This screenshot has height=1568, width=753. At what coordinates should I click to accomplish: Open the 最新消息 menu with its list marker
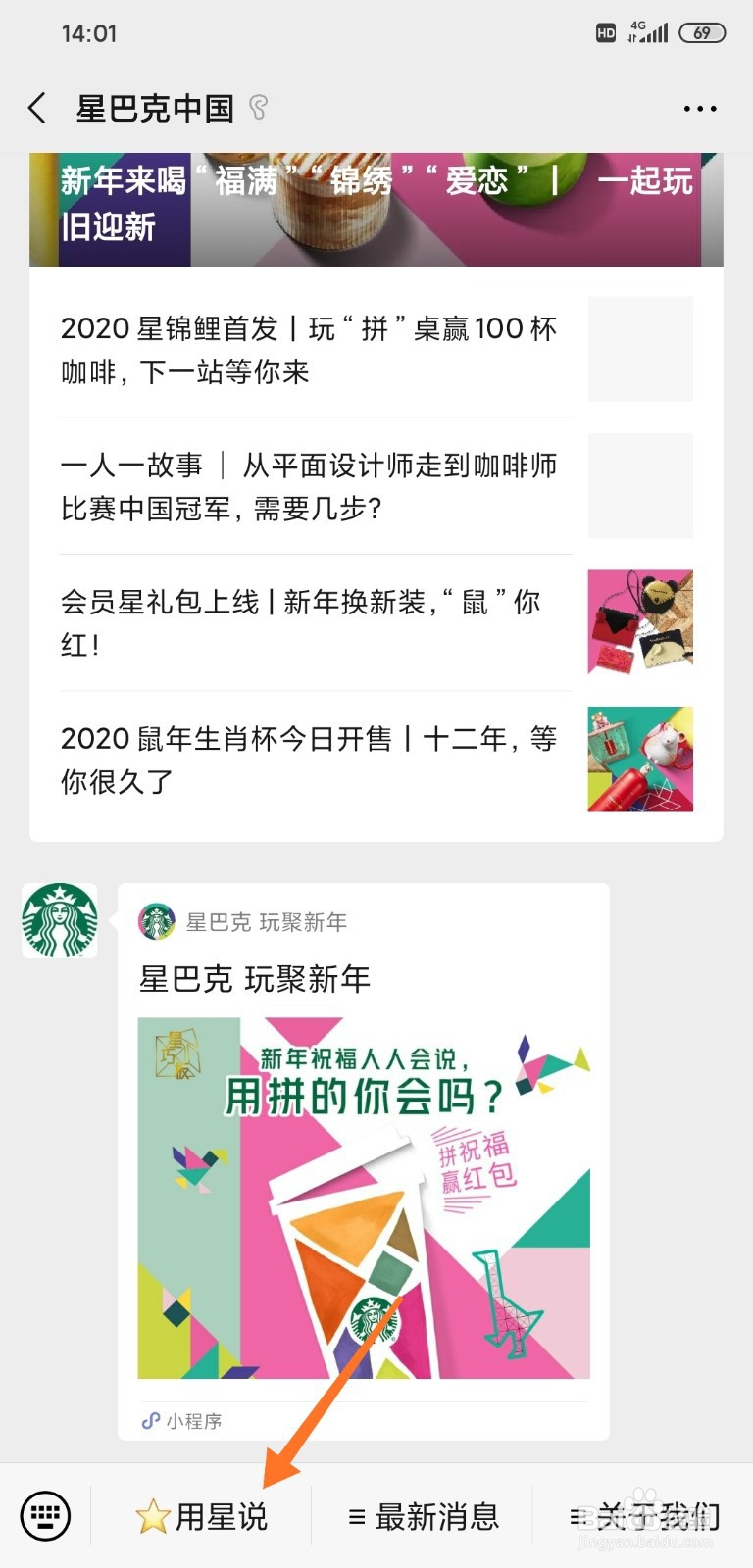point(355,1515)
